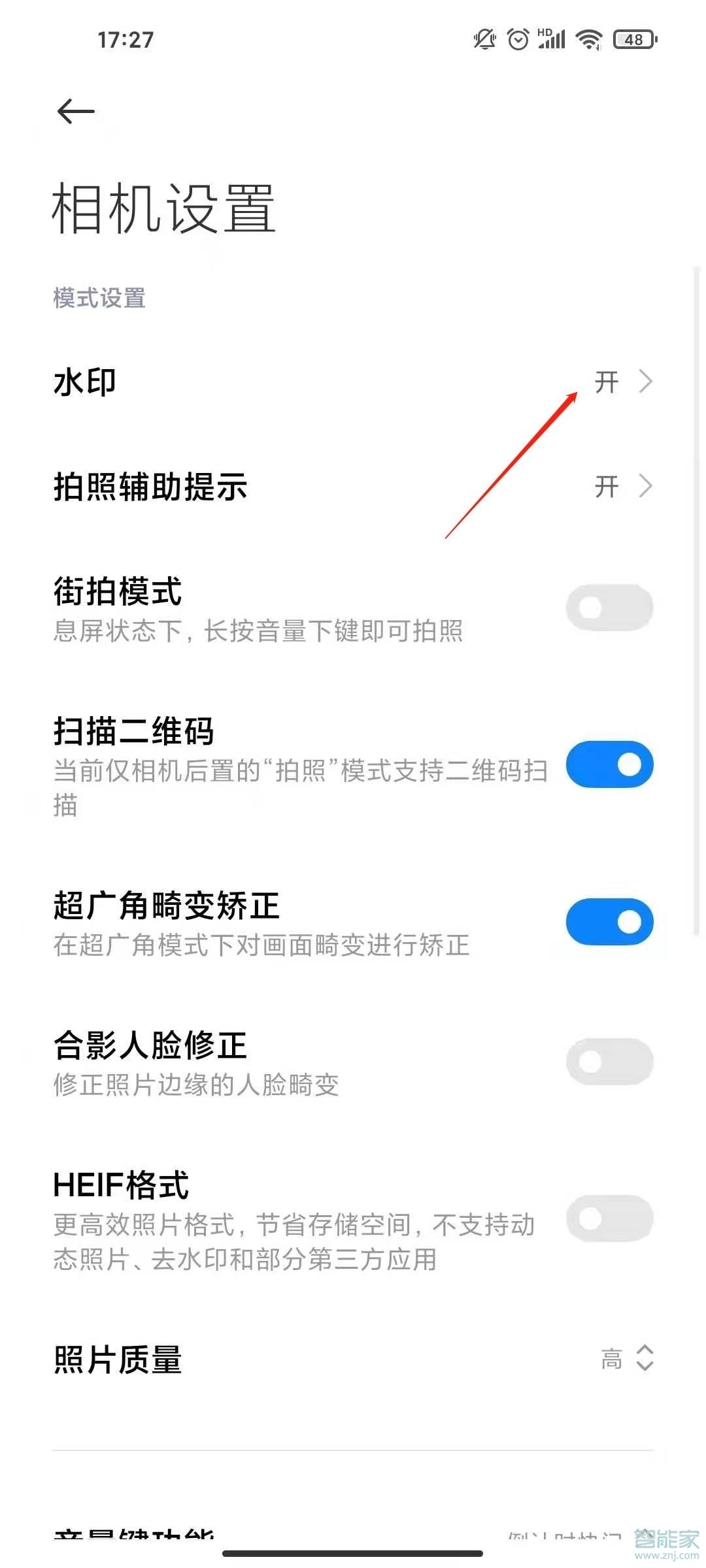Enable 街拍模式 street snap toggle
The width and height of the screenshot is (706, 1568).
click(609, 608)
